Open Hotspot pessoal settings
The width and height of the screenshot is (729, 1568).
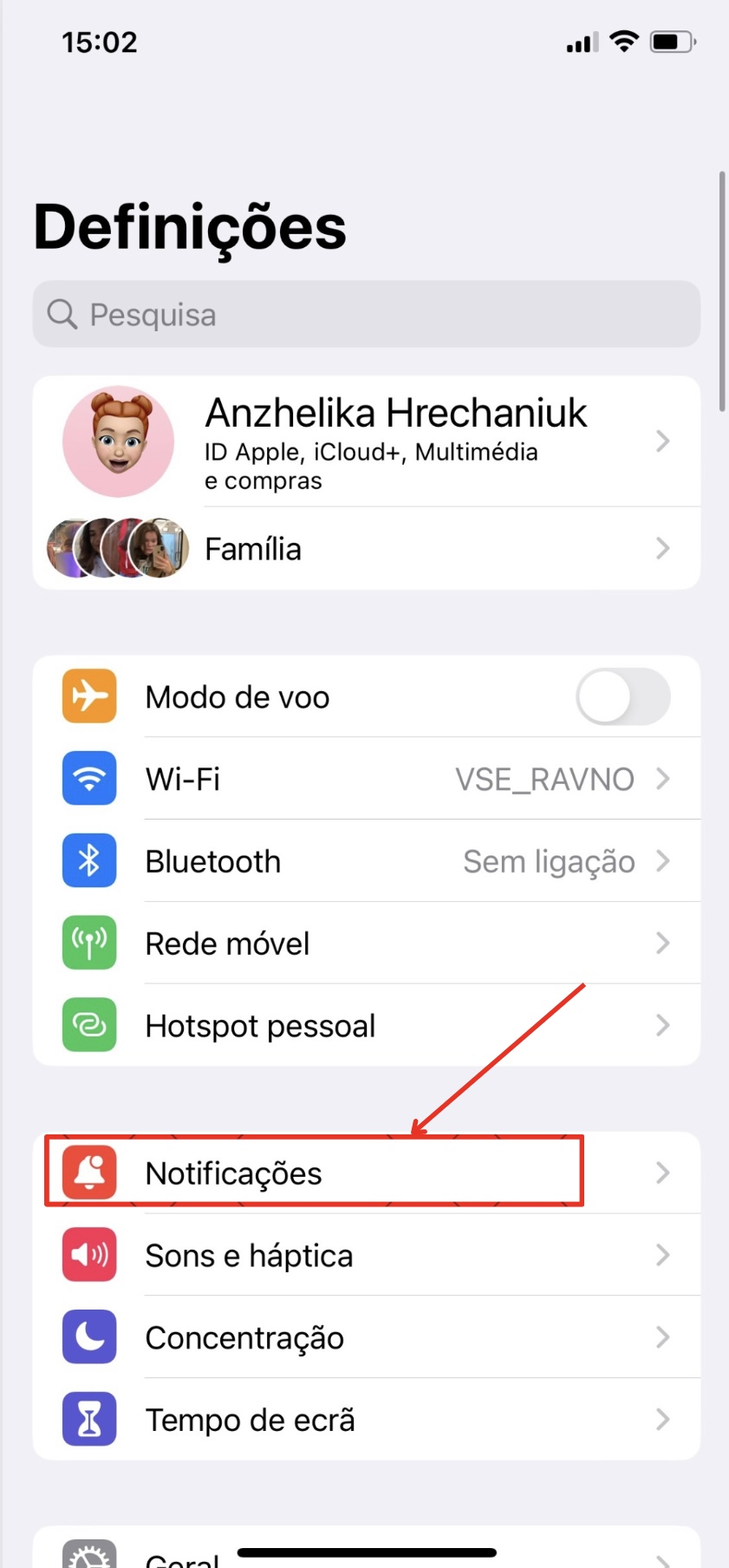pyautogui.click(x=366, y=1025)
